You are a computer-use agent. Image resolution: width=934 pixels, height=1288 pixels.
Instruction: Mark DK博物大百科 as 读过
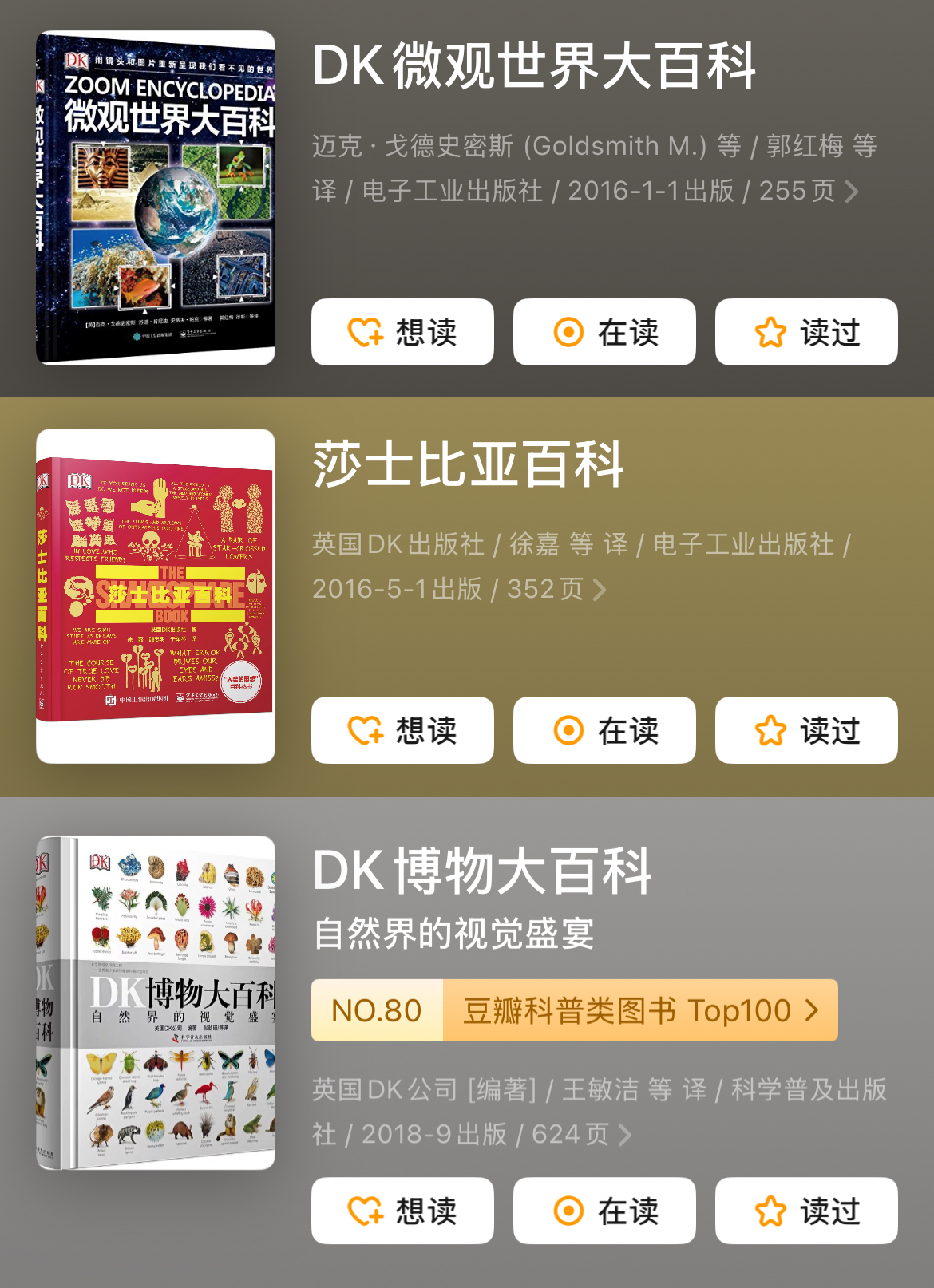pos(806,1211)
